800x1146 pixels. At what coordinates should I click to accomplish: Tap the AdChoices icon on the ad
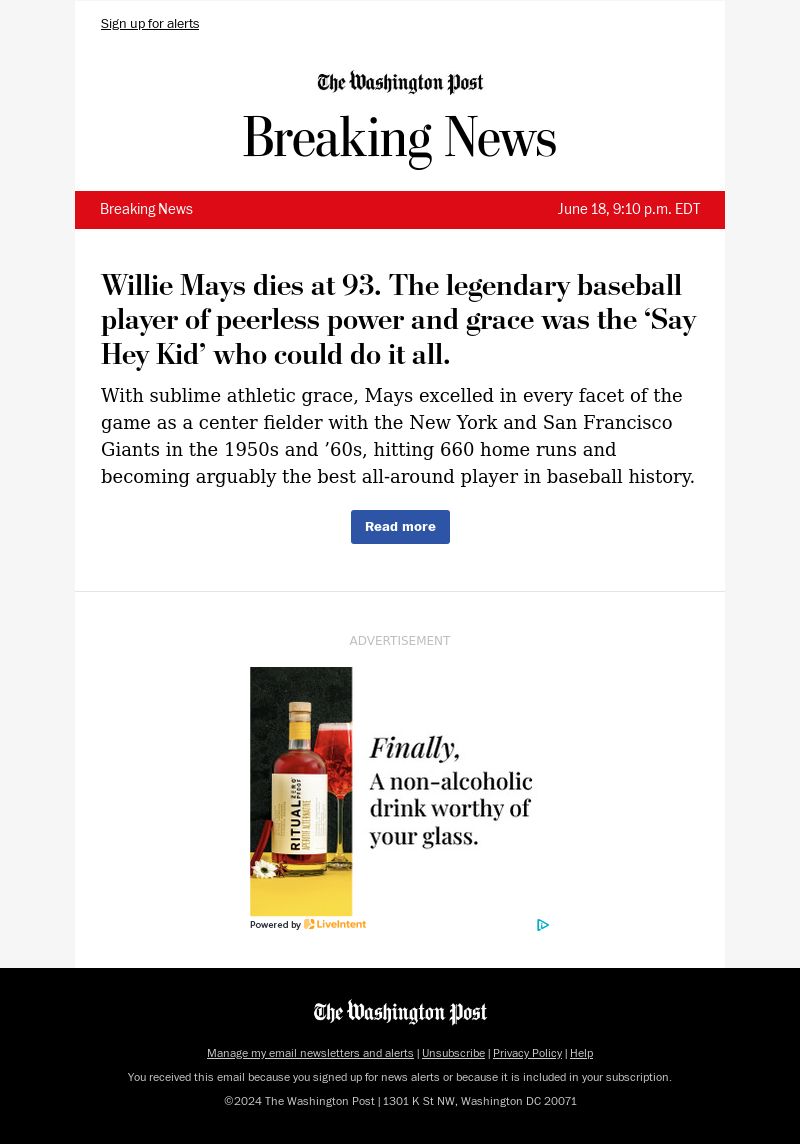[543, 925]
